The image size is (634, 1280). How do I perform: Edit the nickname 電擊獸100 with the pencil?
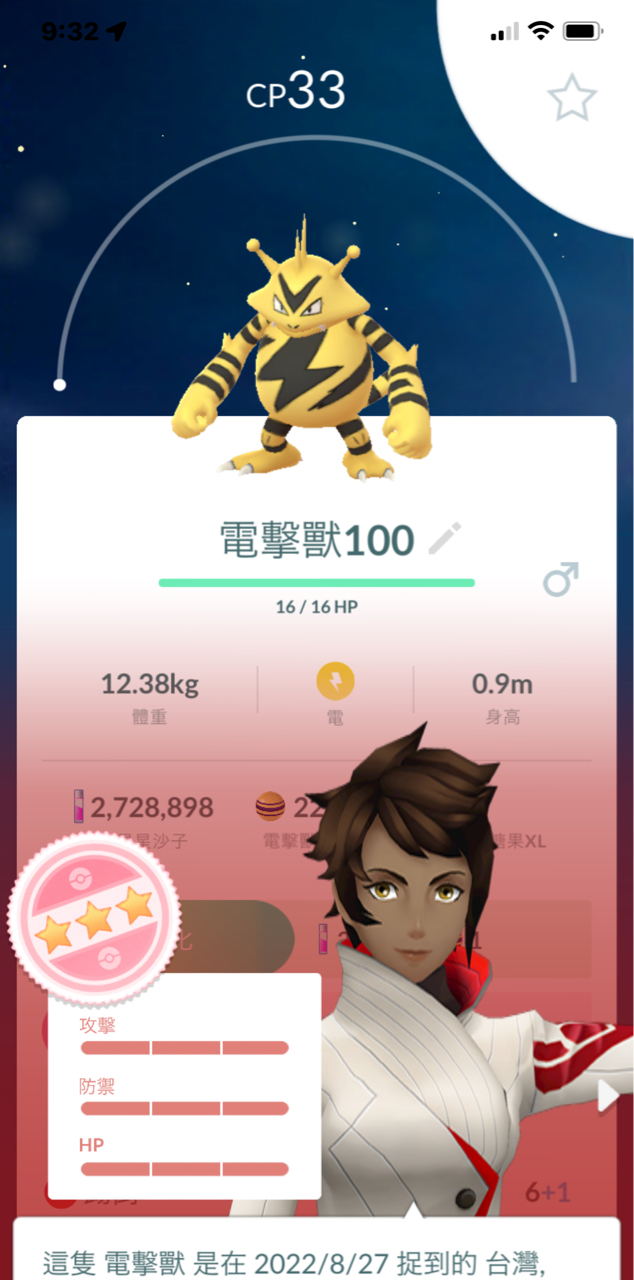click(443, 539)
